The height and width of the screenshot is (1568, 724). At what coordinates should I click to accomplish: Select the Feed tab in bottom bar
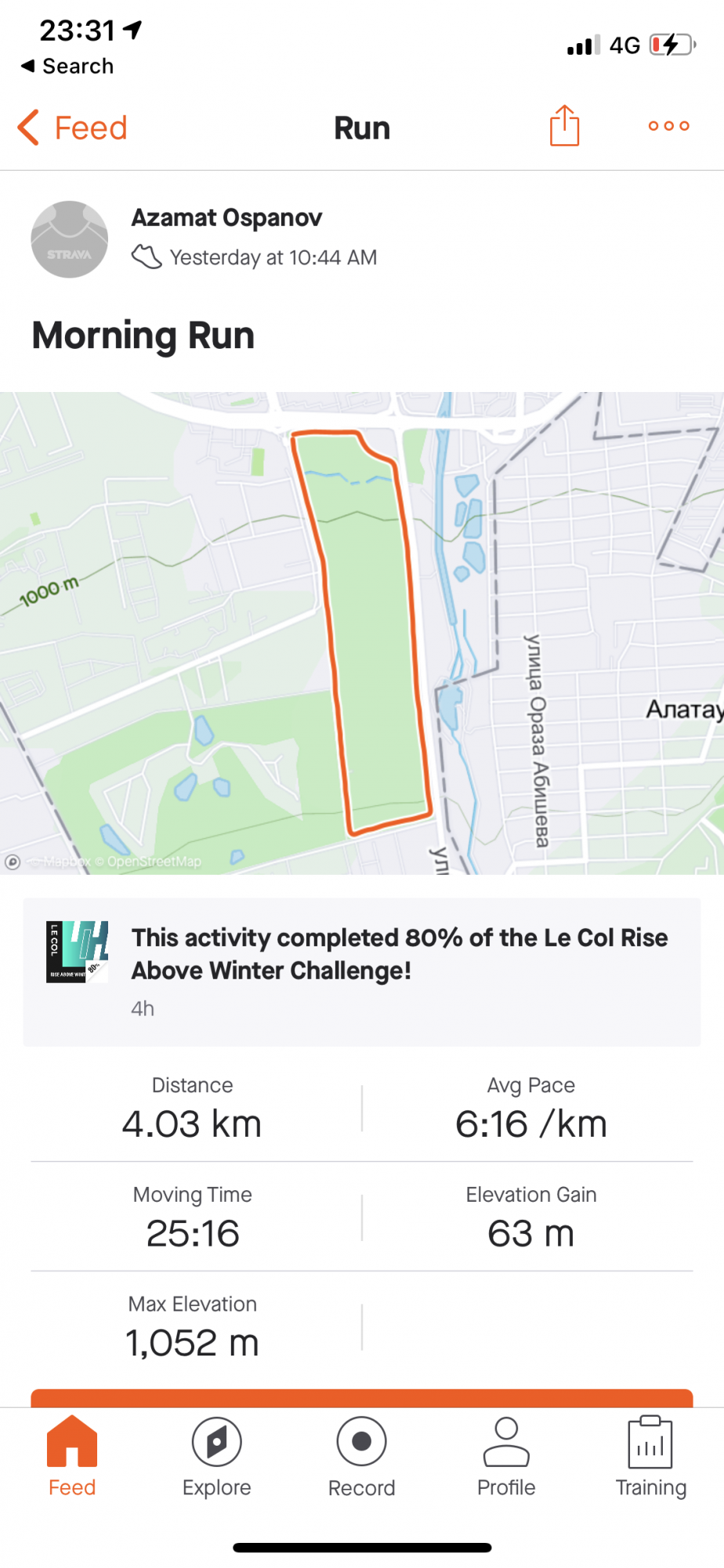click(72, 1457)
